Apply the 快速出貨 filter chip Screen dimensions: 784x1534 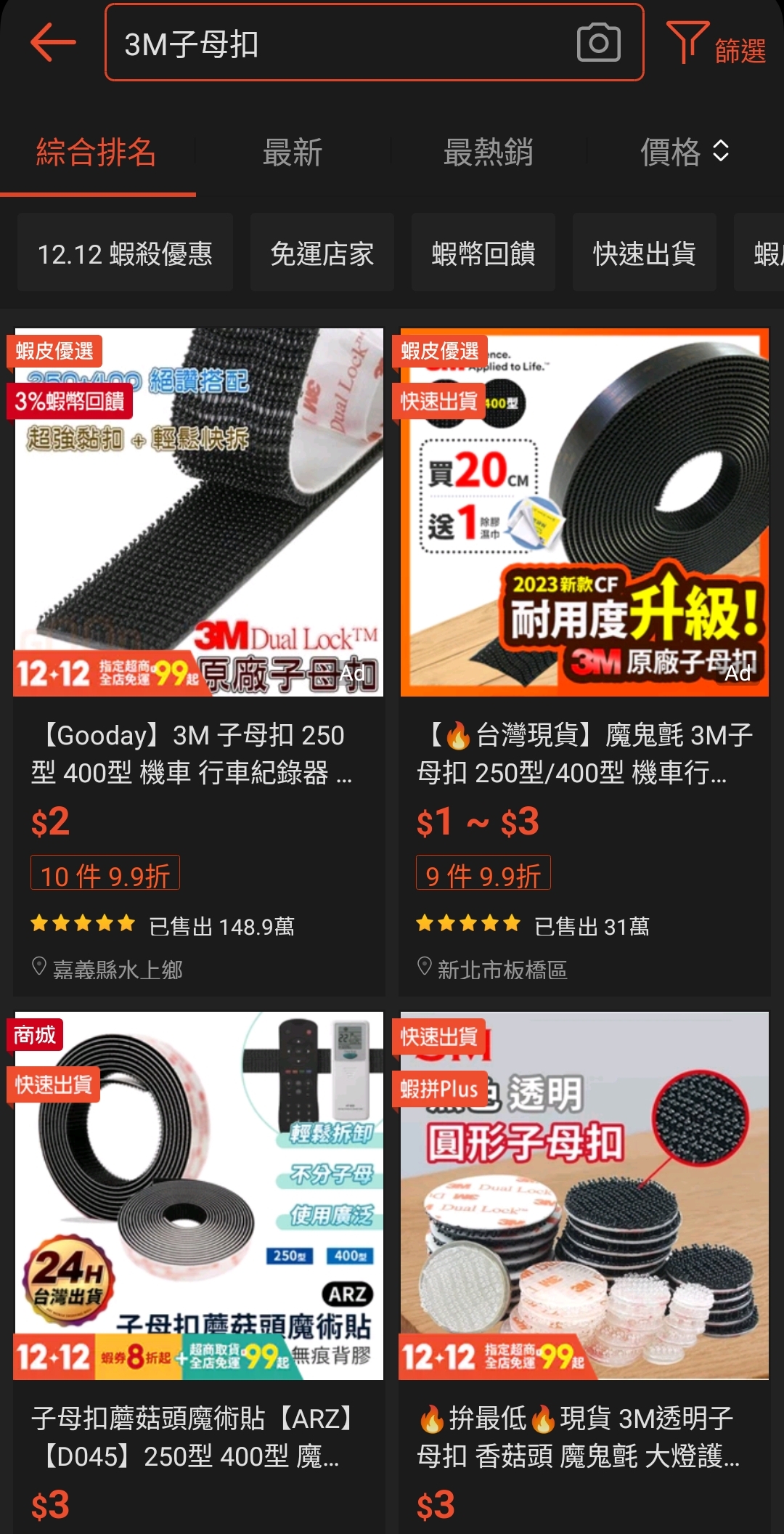pyautogui.click(x=644, y=253)
